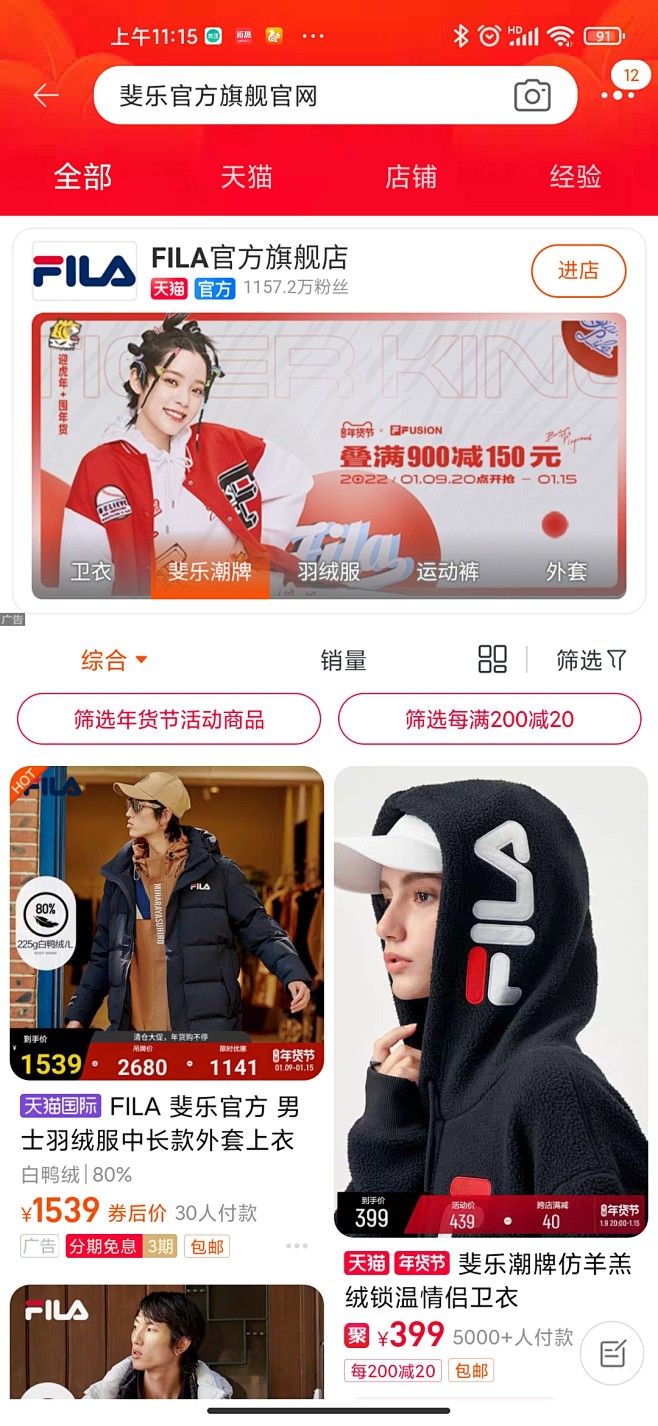Open 斐乐潮牌仿羊羔绒 hoodie product card

(x=490, y=1000)
